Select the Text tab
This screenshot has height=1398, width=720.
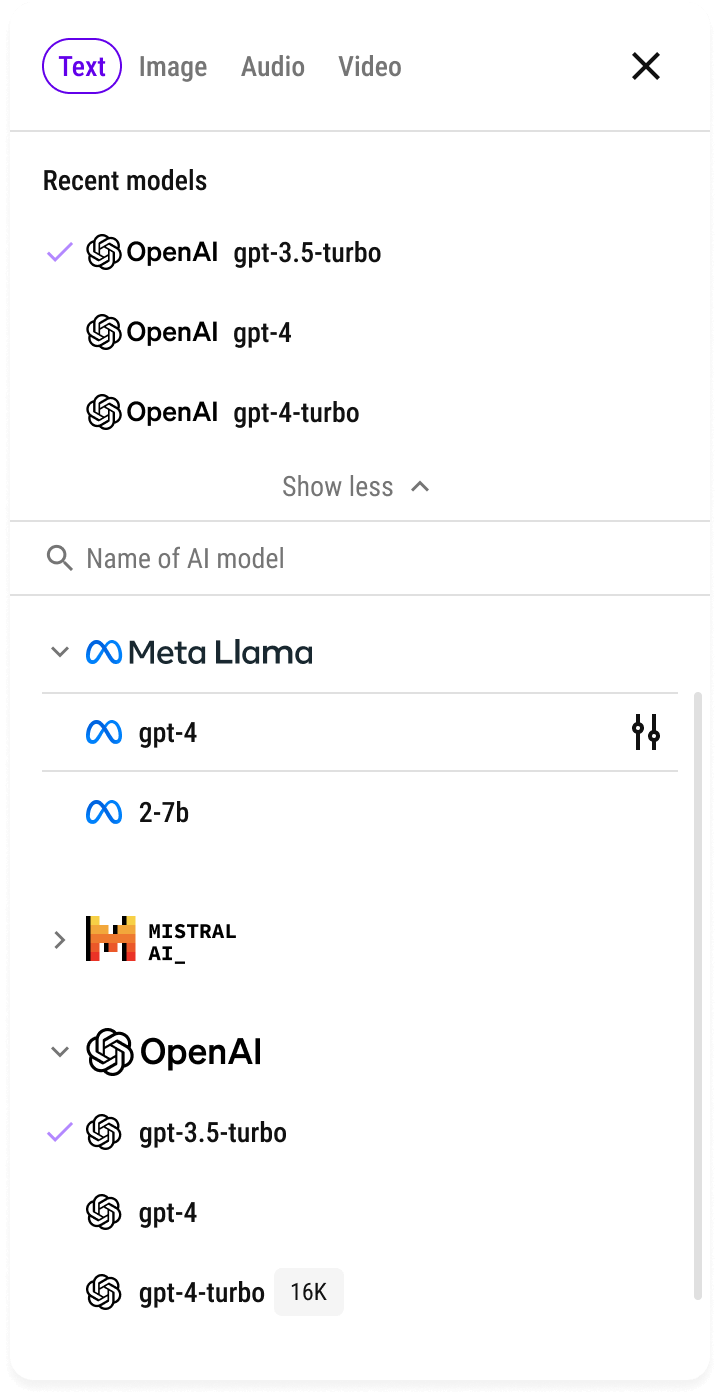click(x=82, y=67)
